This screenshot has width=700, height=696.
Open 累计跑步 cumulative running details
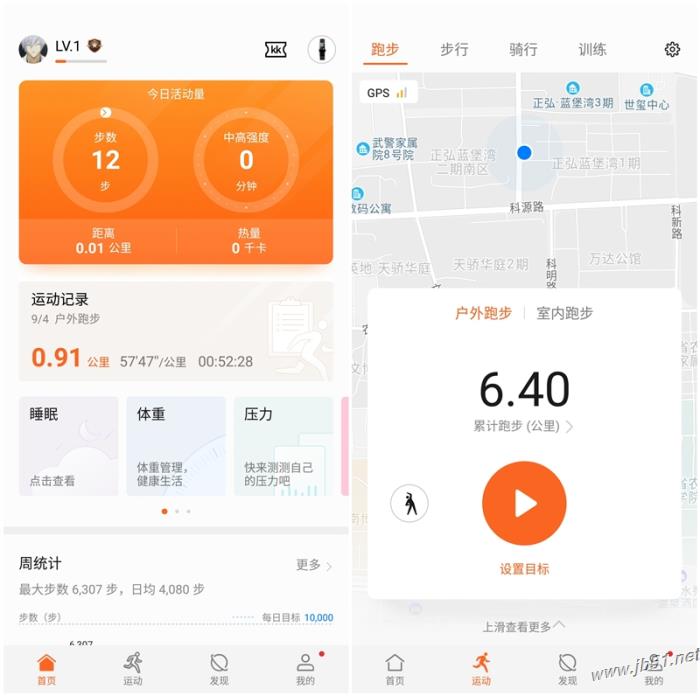click(524, 426)
